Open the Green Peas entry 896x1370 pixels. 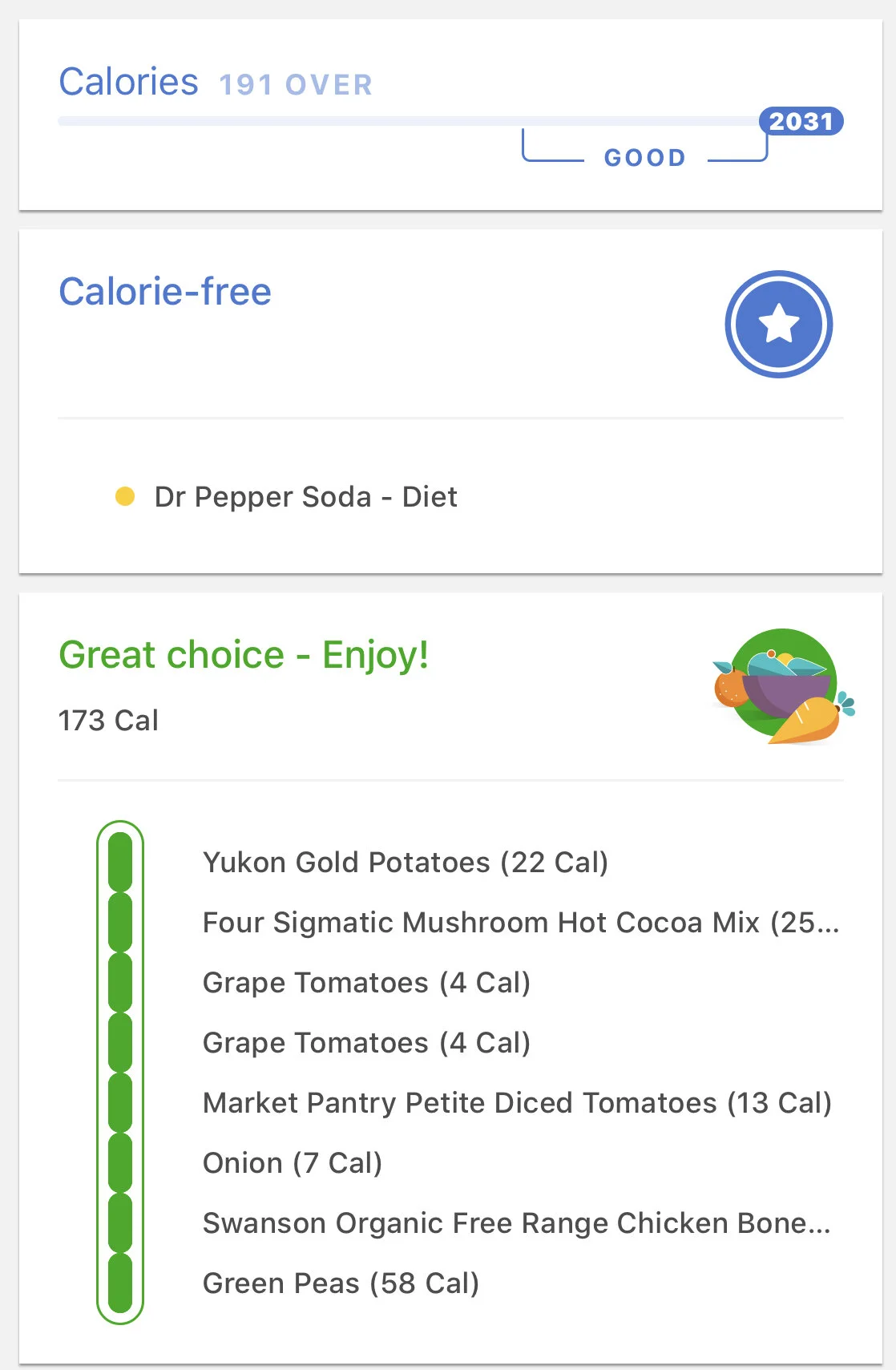[x=341, y=1283]
